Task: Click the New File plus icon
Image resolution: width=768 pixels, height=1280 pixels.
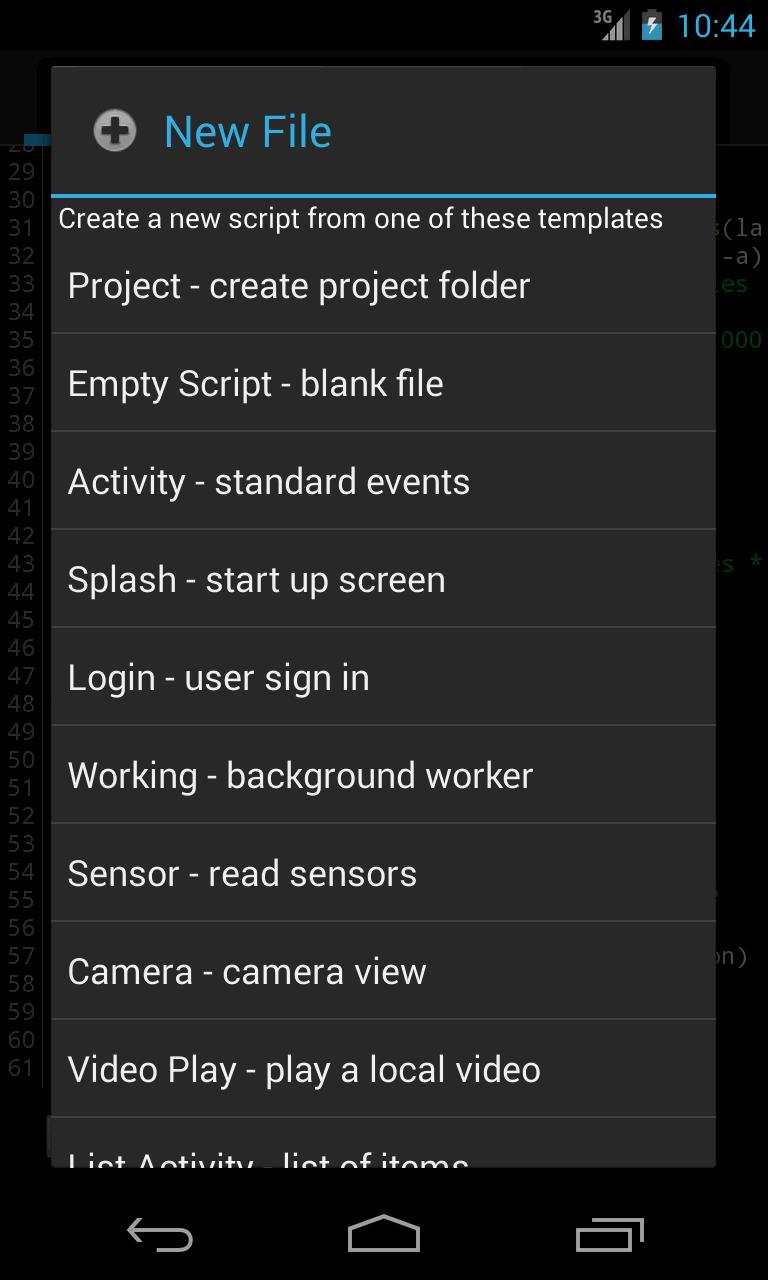Action: [114, 130]
